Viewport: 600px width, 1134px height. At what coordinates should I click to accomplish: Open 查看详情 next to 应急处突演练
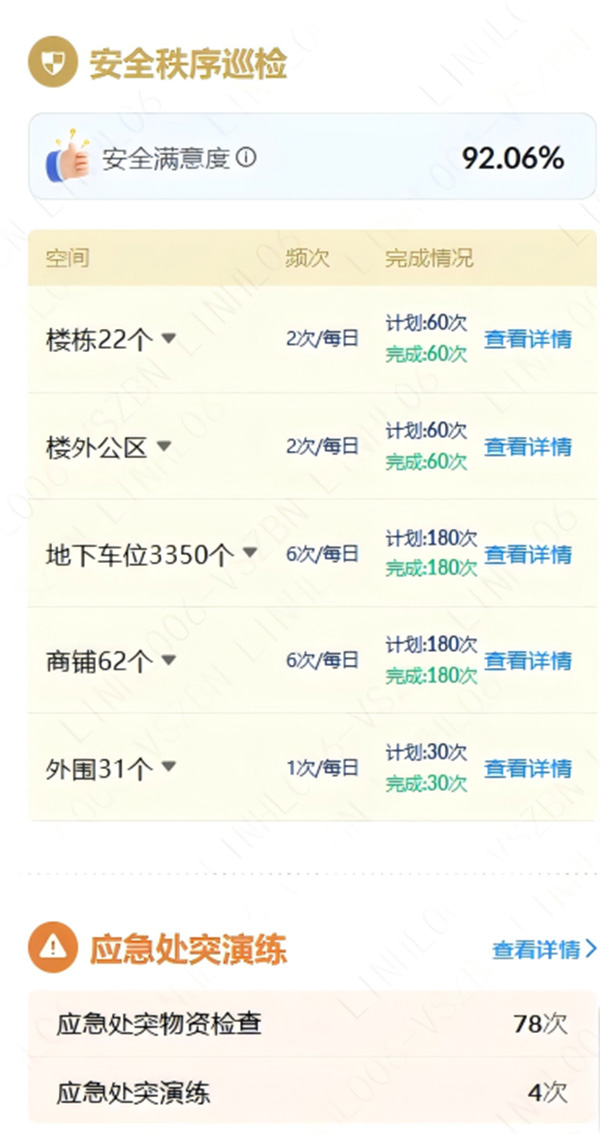[x=544, y=949]
